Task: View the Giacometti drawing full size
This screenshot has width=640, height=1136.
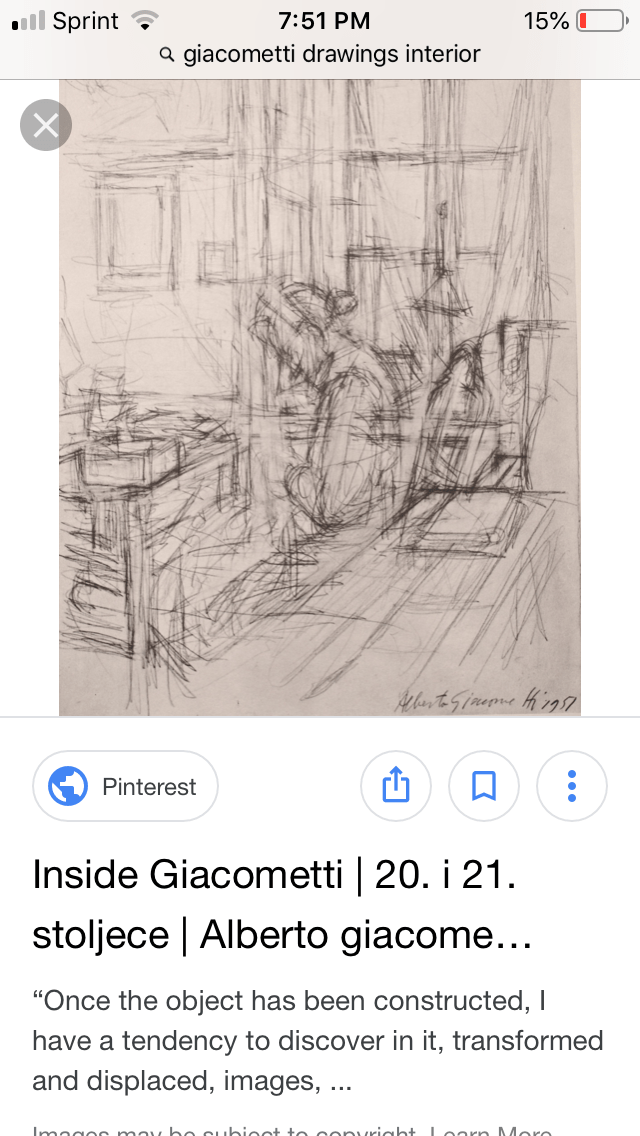Action: 320,400
